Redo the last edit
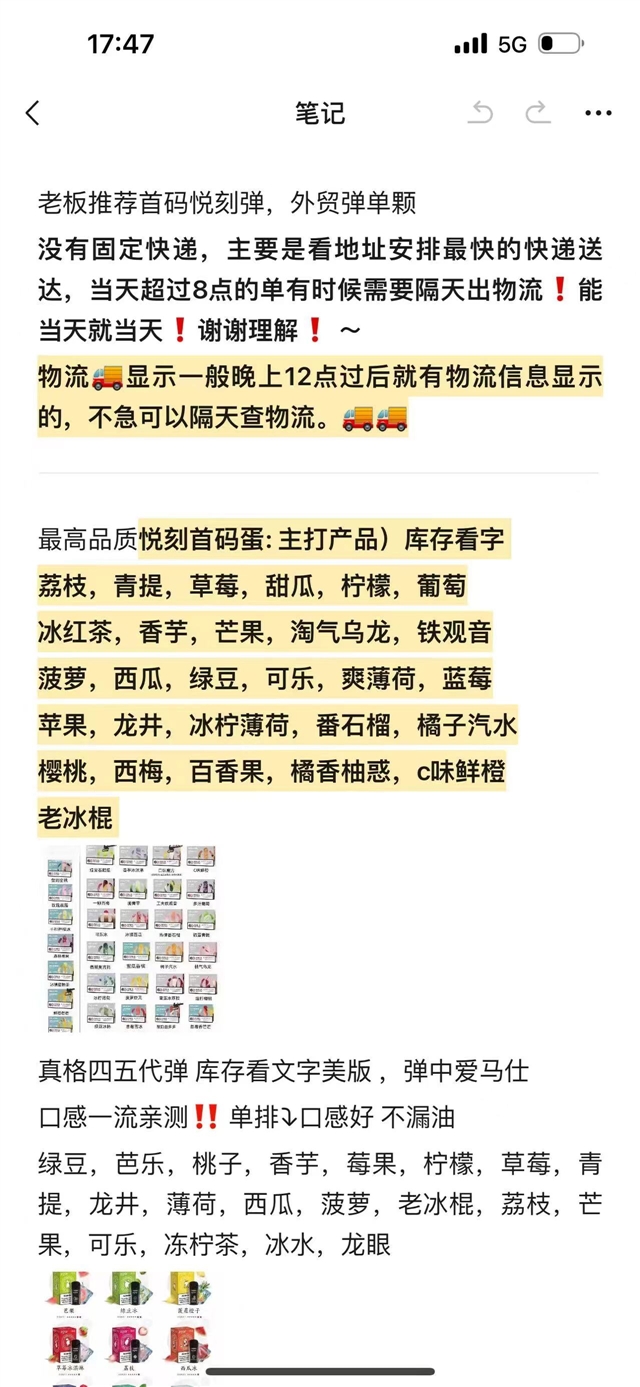640x1387 pixels. [x=539, y=113]
